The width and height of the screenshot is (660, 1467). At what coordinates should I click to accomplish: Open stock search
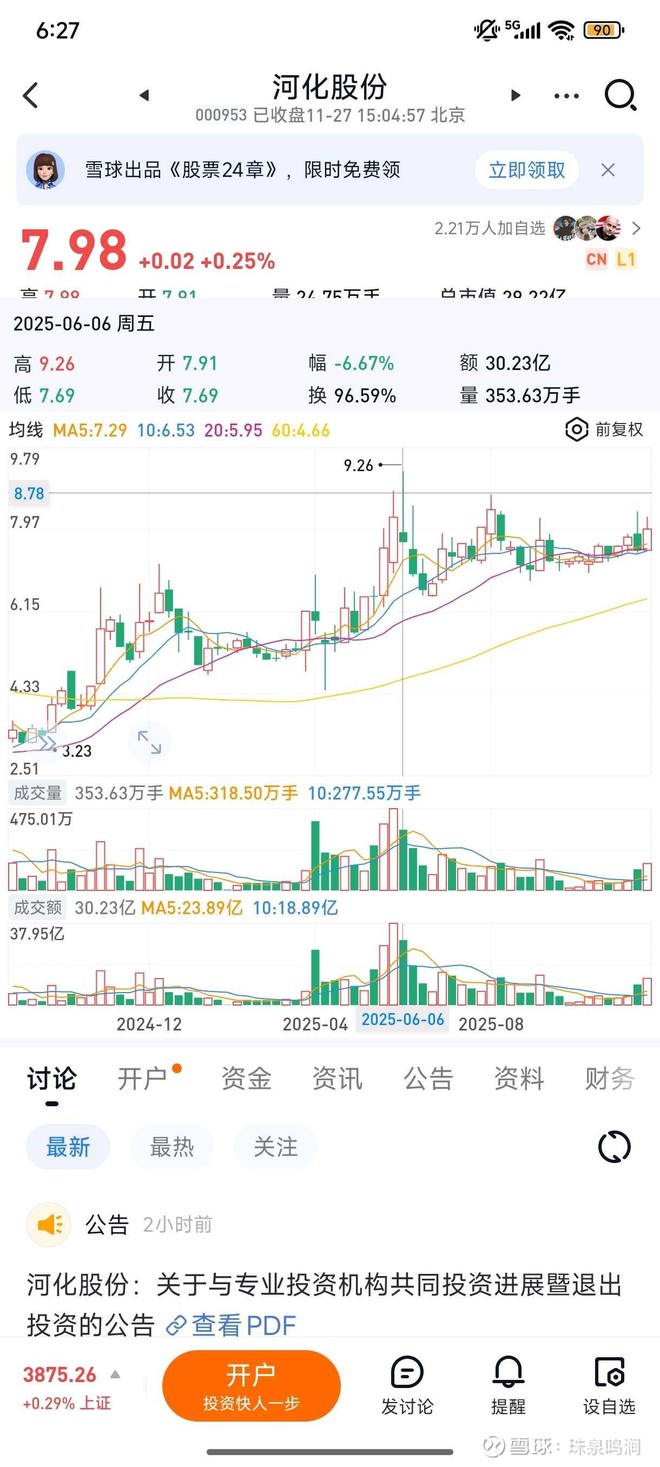click(x=621, y=95)
